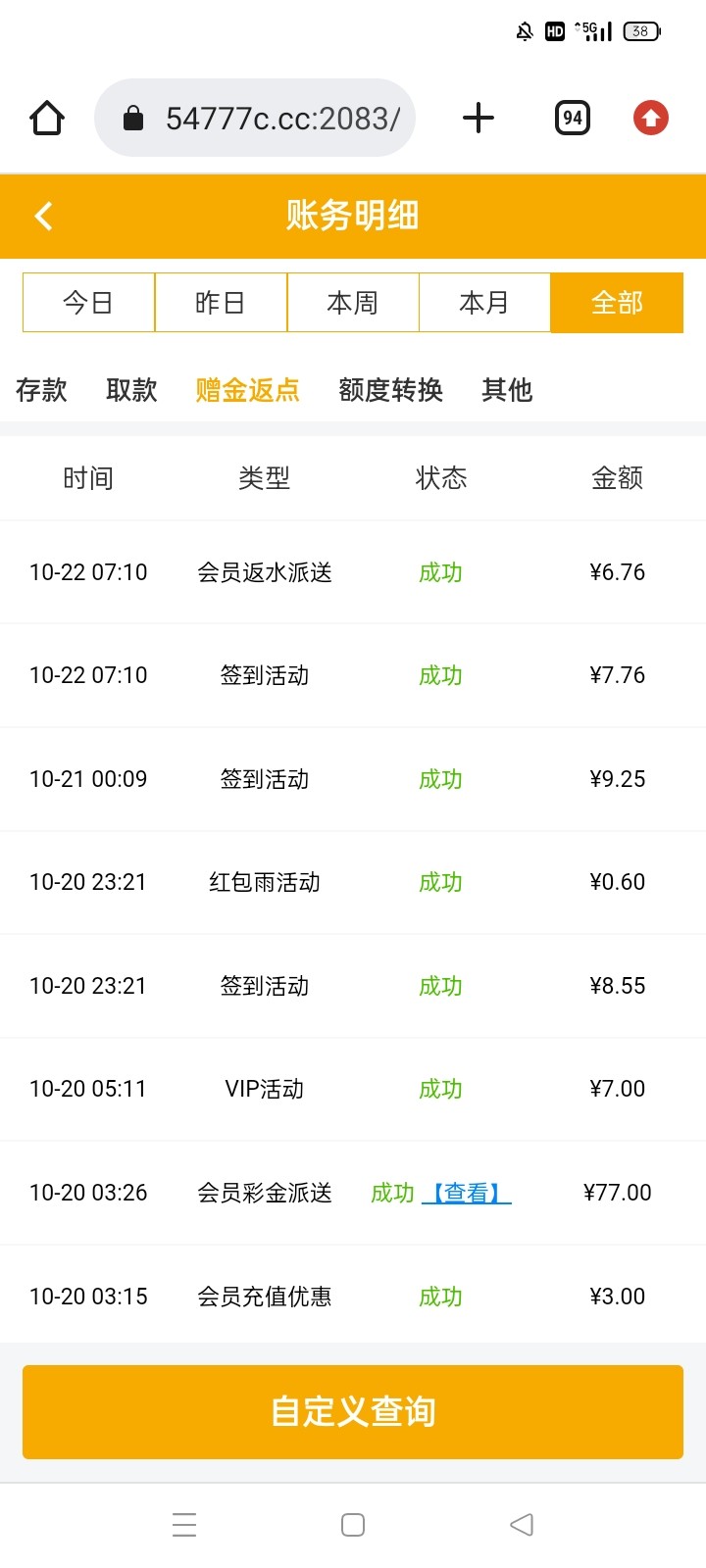Switch to the 取款 tab
This screenshot has height=1568, width=706.
131,390
